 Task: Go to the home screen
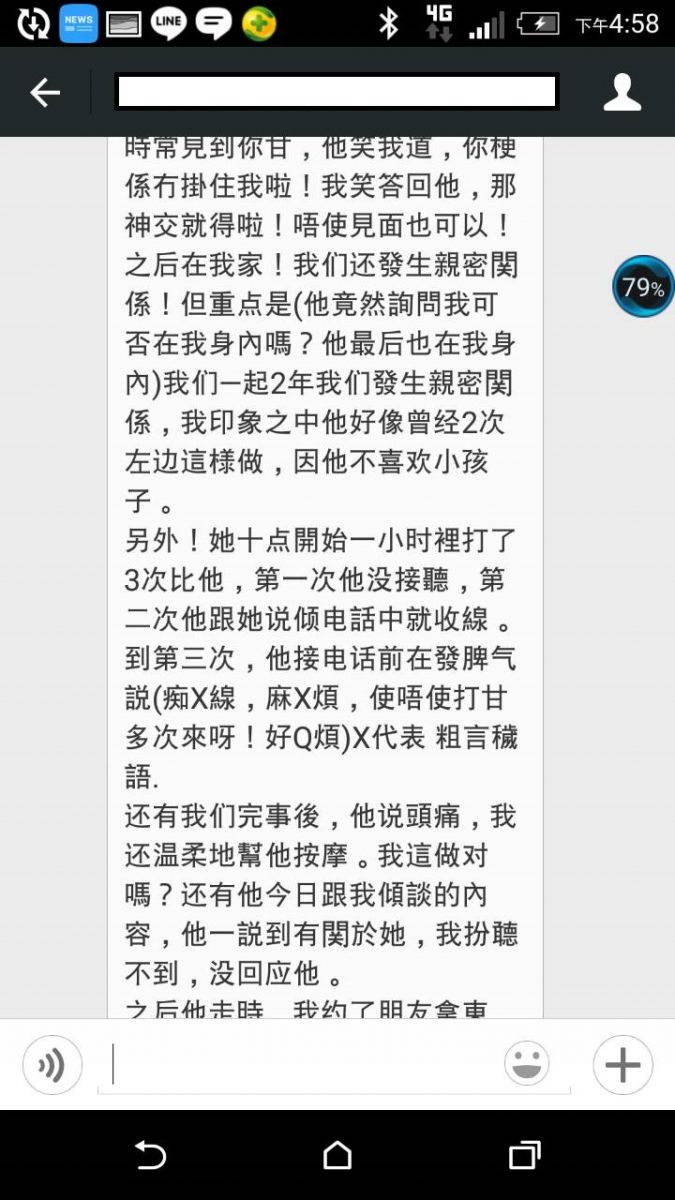pos(337,1155)
